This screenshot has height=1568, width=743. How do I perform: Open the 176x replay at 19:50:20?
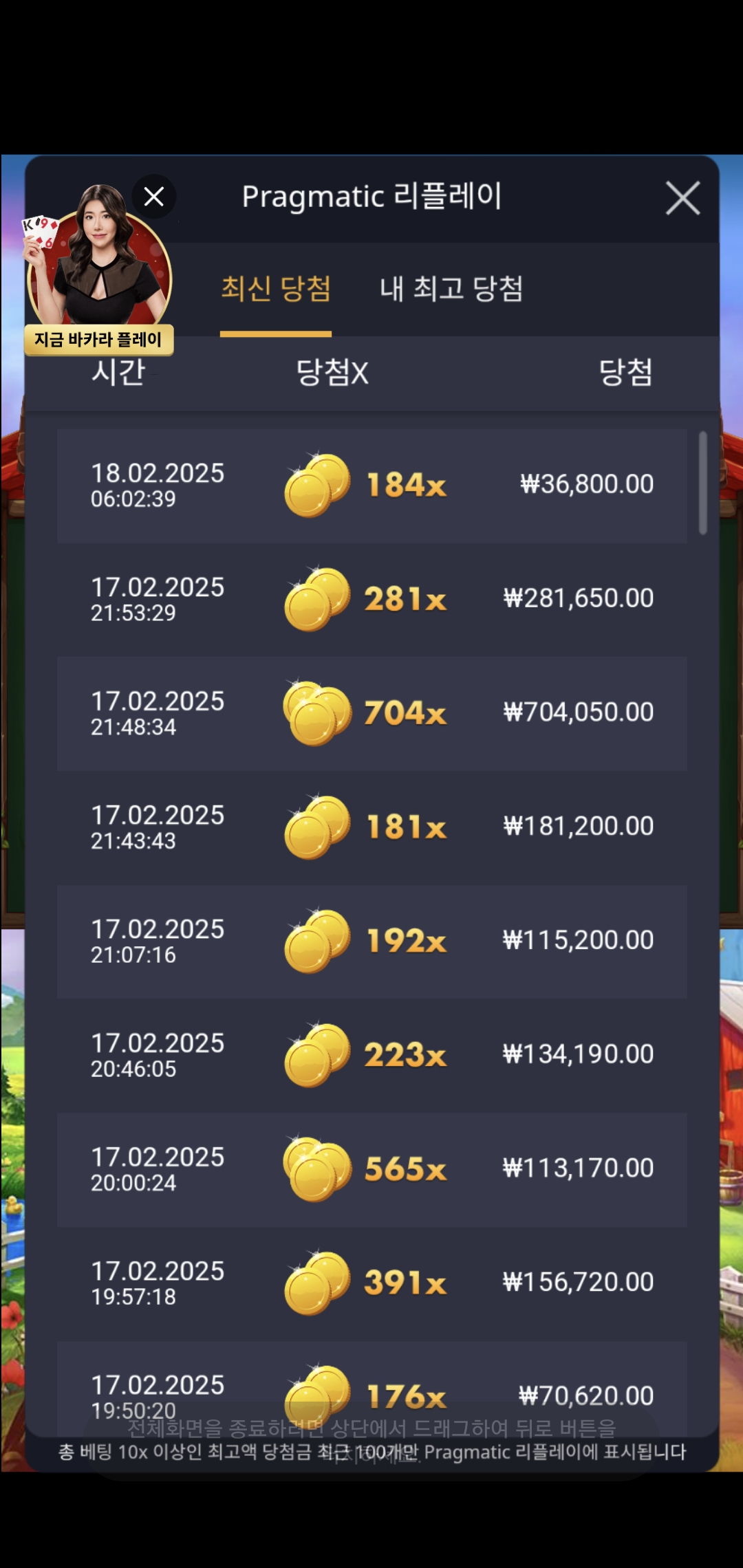click(371, 1389)
